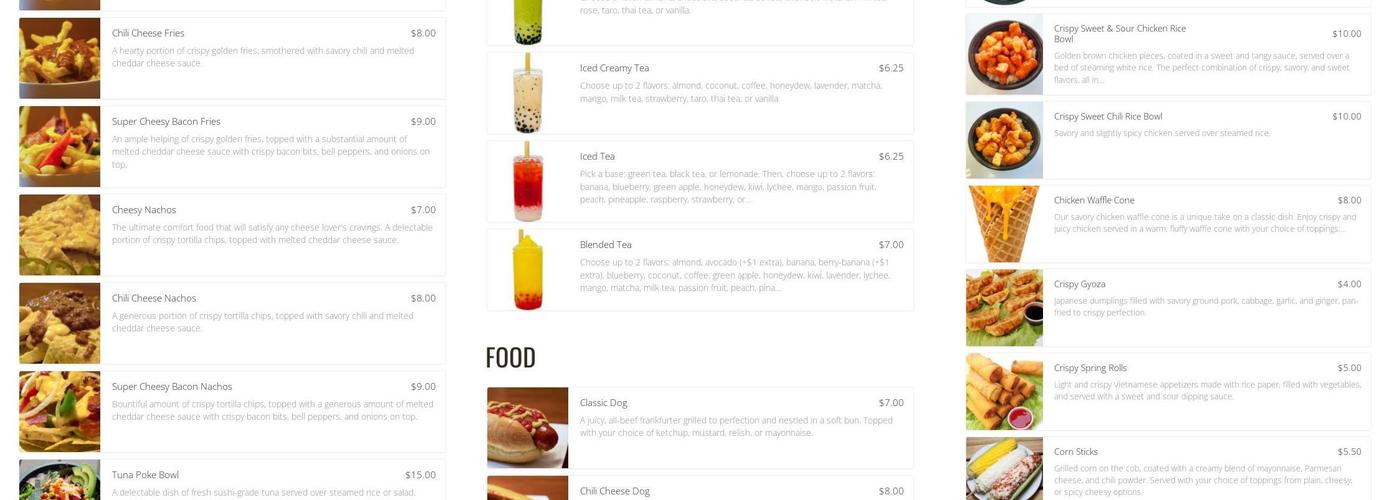Select the Chili Cheese Dog card
Screen dimensions: 1400x500
[x=700, y=489]
